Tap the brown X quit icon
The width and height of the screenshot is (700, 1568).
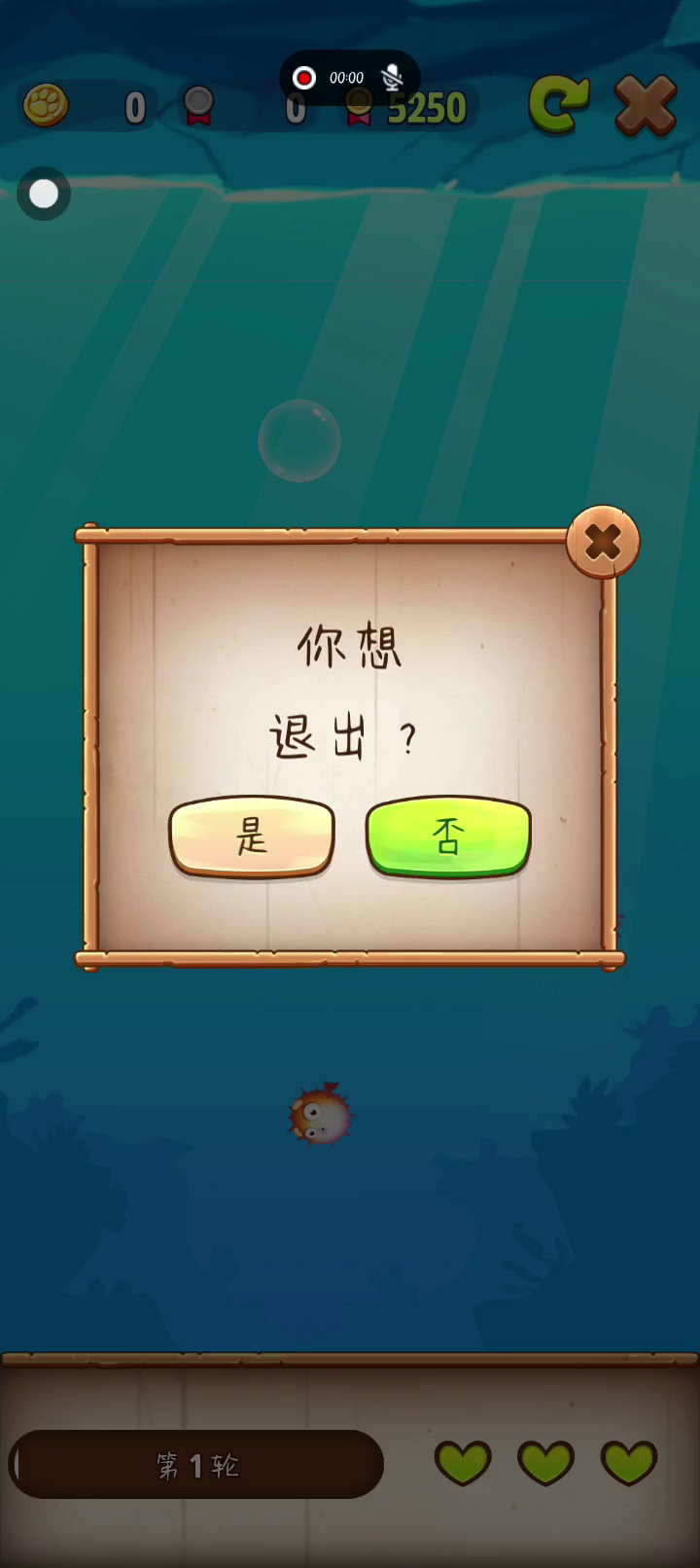point(646,105)
